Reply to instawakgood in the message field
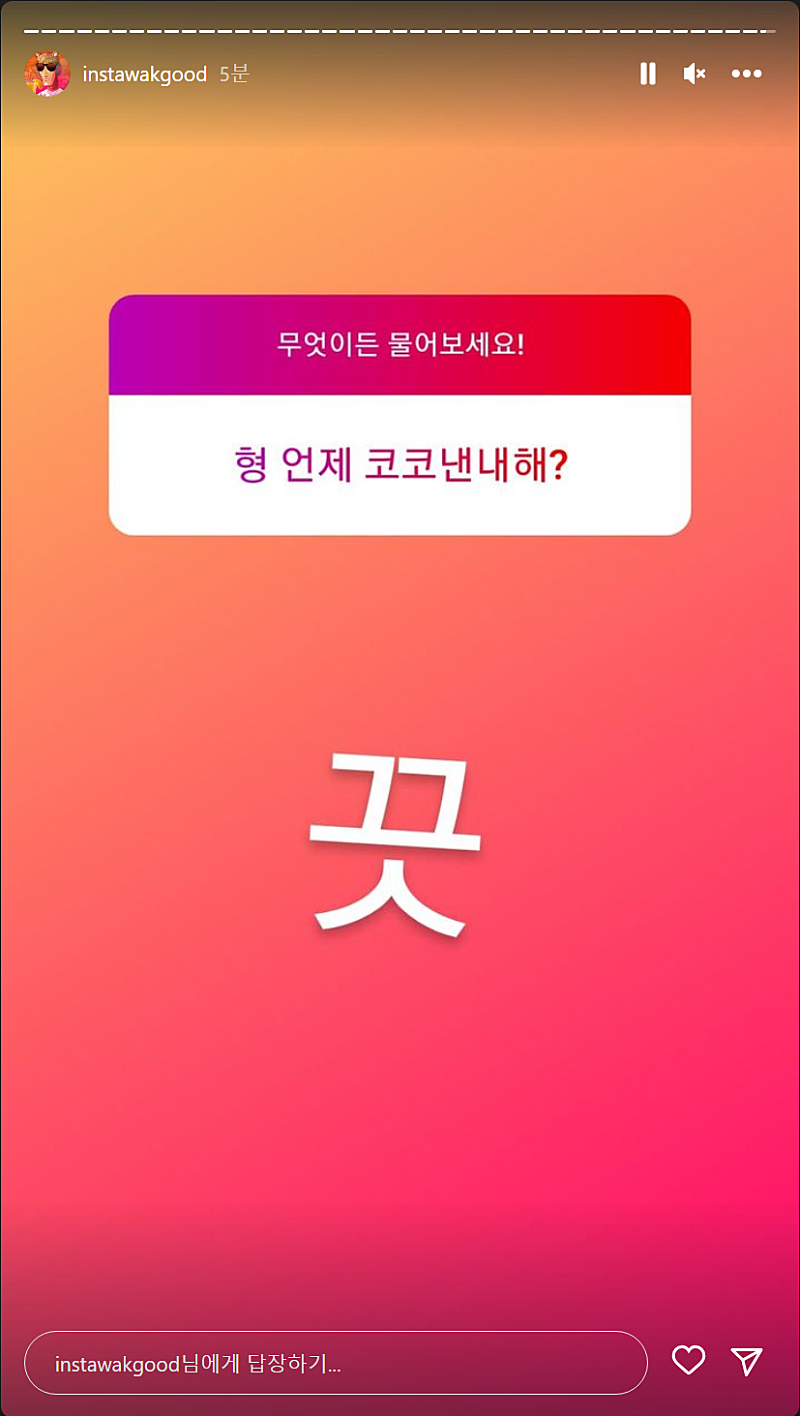 pyautogui.click(x=335, y=1362)
